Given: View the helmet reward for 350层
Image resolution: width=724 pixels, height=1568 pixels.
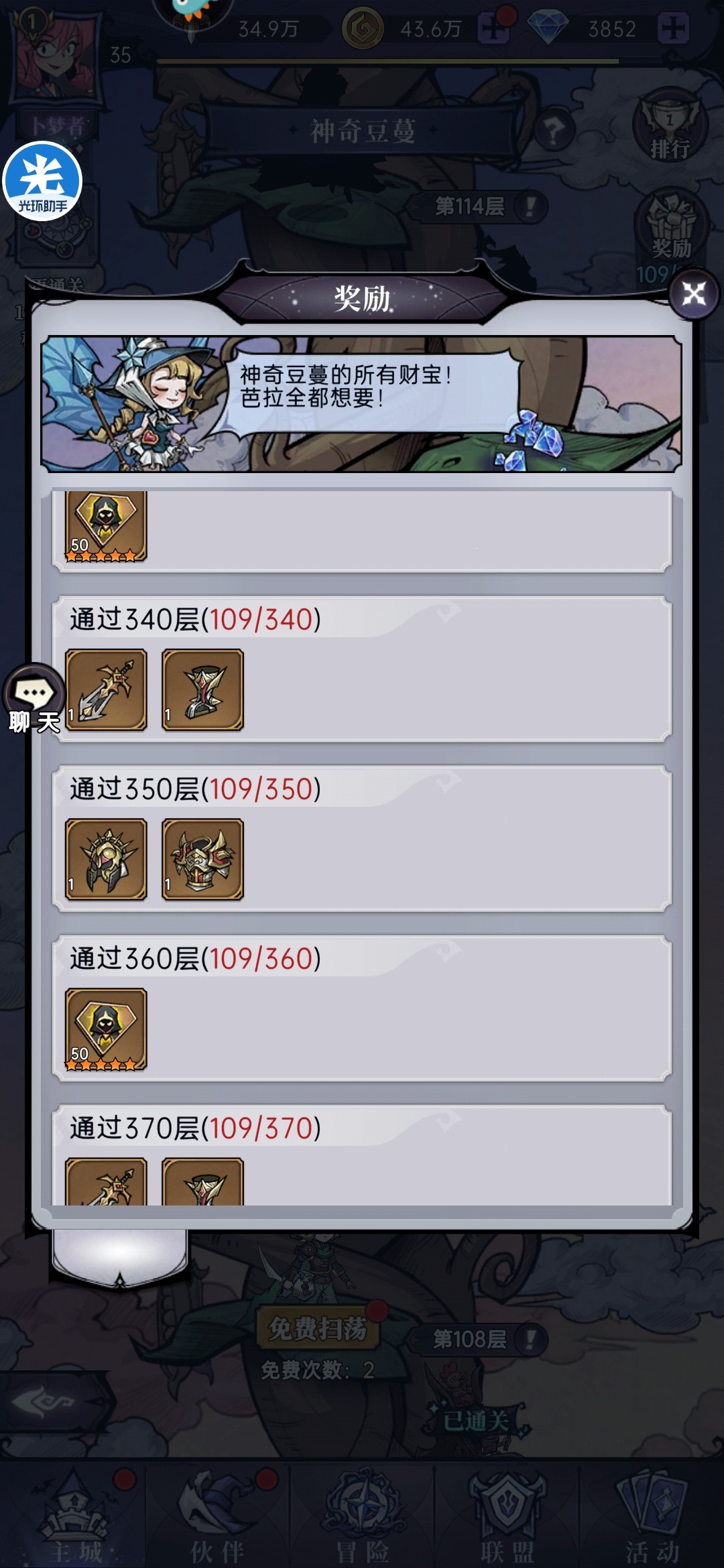Looking at the screenshot, I should [x=106, y=859].
